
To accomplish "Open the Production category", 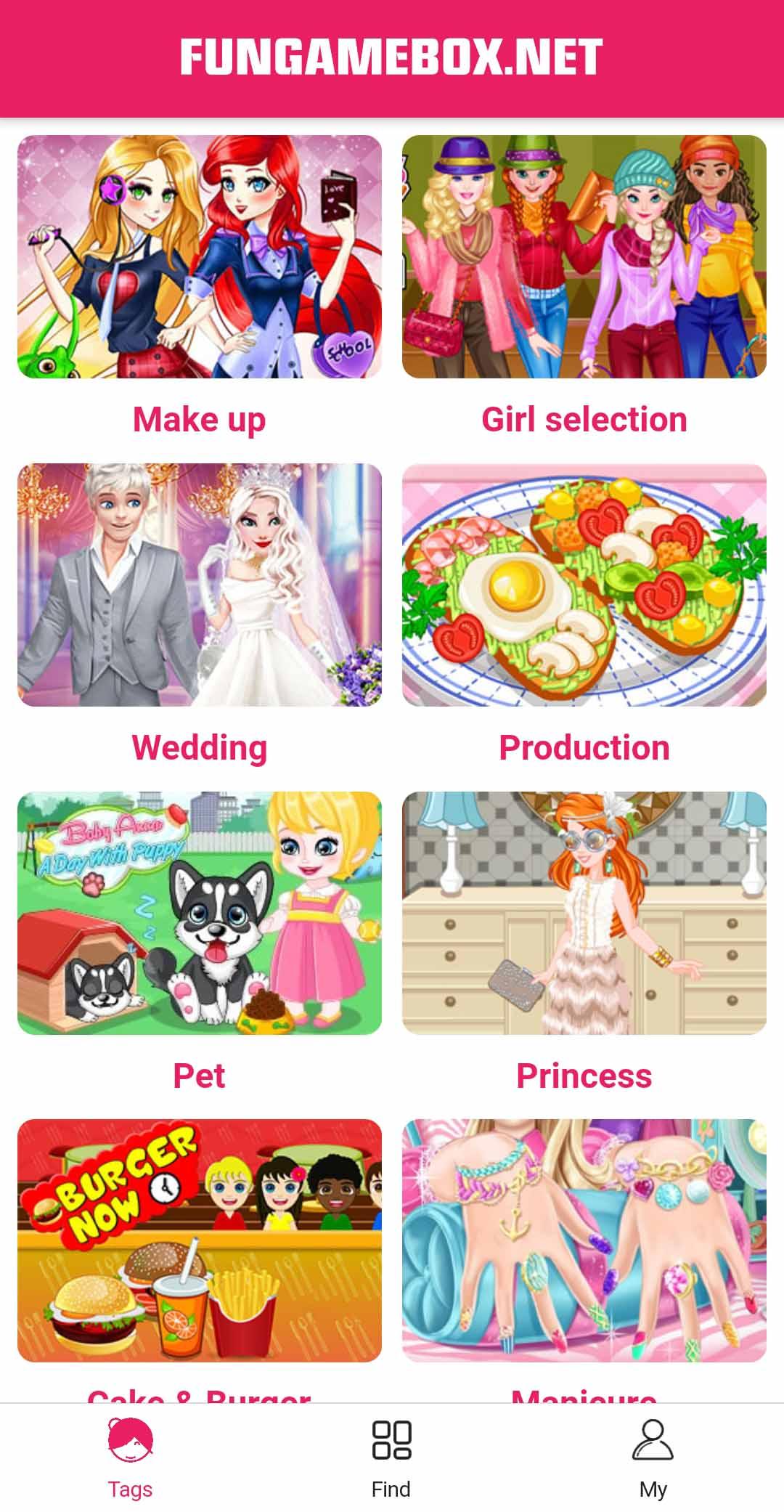I will [584, 747].
